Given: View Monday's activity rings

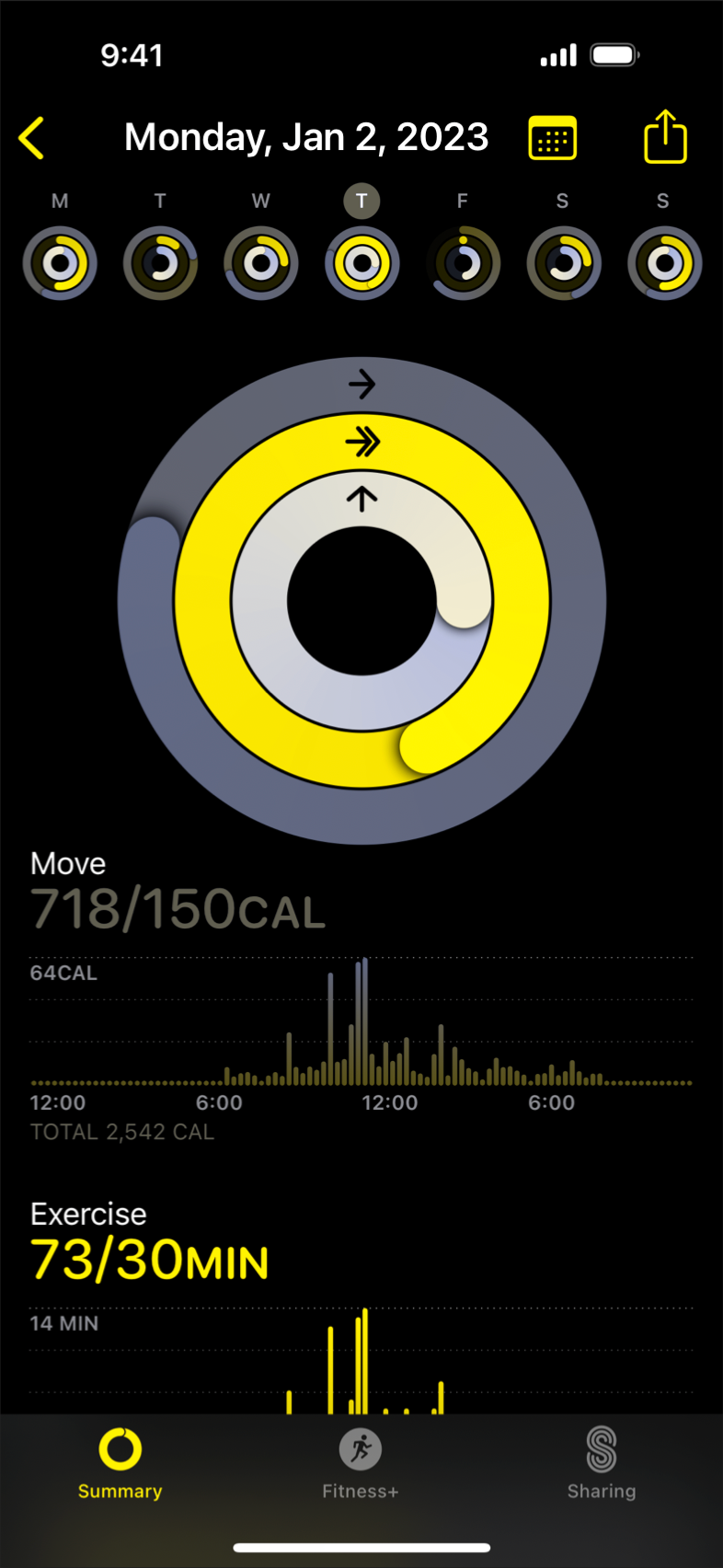Looking at the screenshot, I should (60, 262).
